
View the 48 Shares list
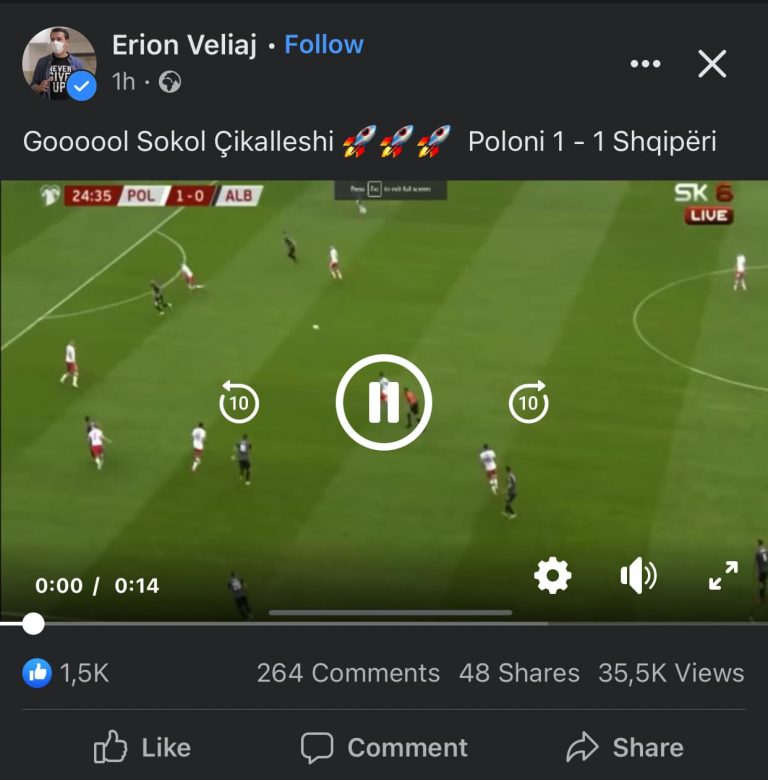519,673
